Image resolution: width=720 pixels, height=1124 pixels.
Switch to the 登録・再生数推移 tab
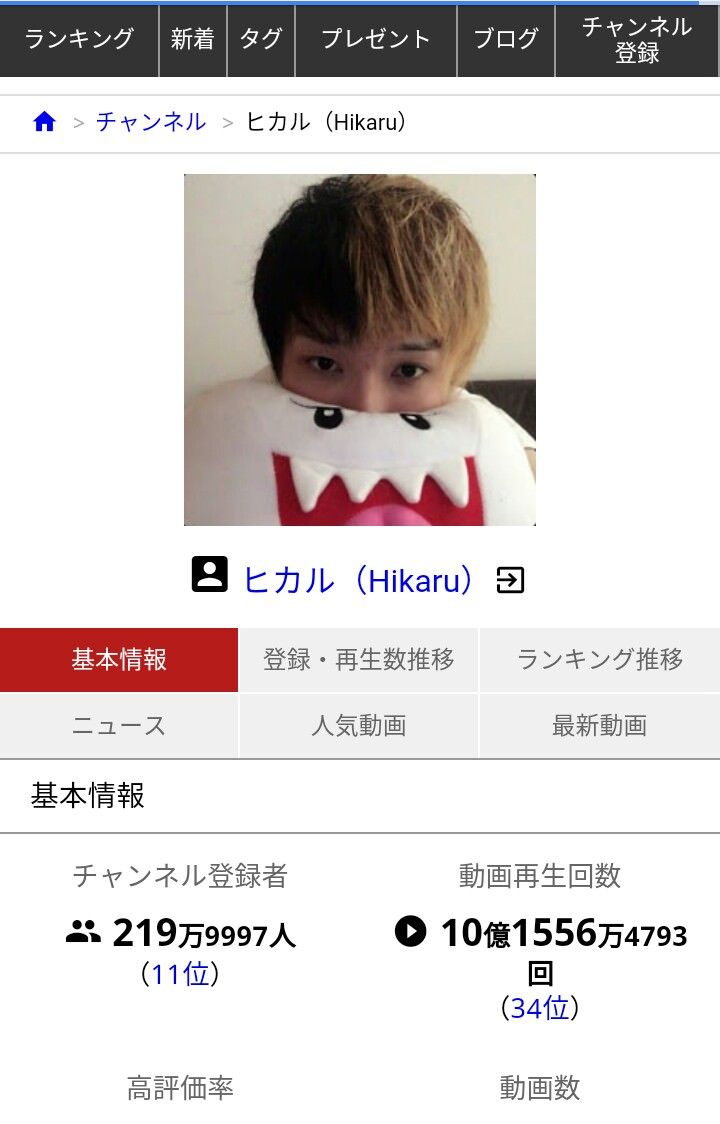coord(359,659)
